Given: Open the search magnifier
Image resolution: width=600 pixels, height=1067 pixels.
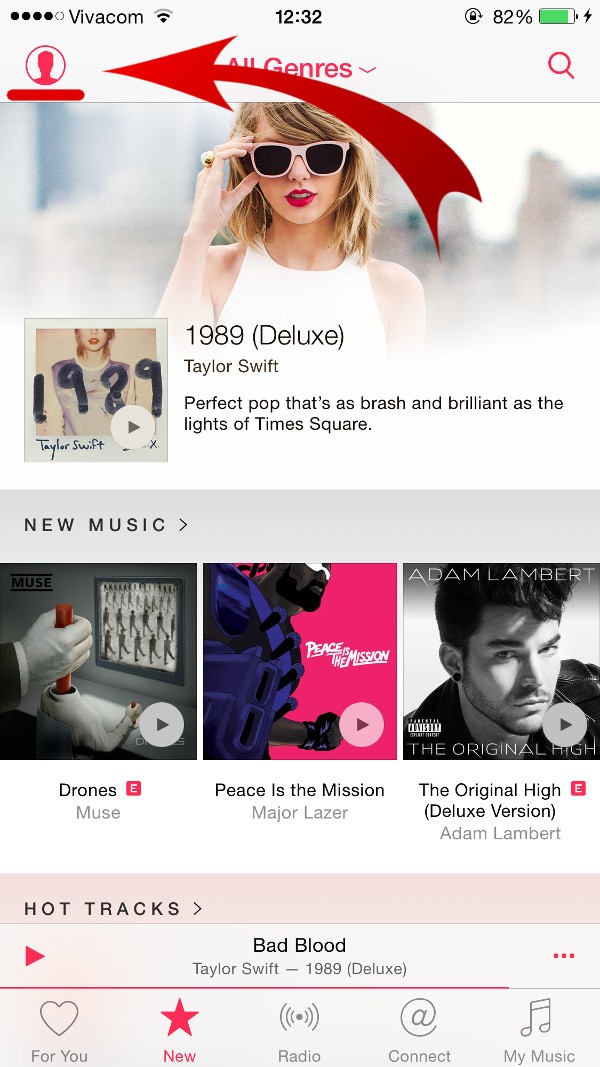Looking at the screenshot, I should pyautogui.click(x=561, y=66).
